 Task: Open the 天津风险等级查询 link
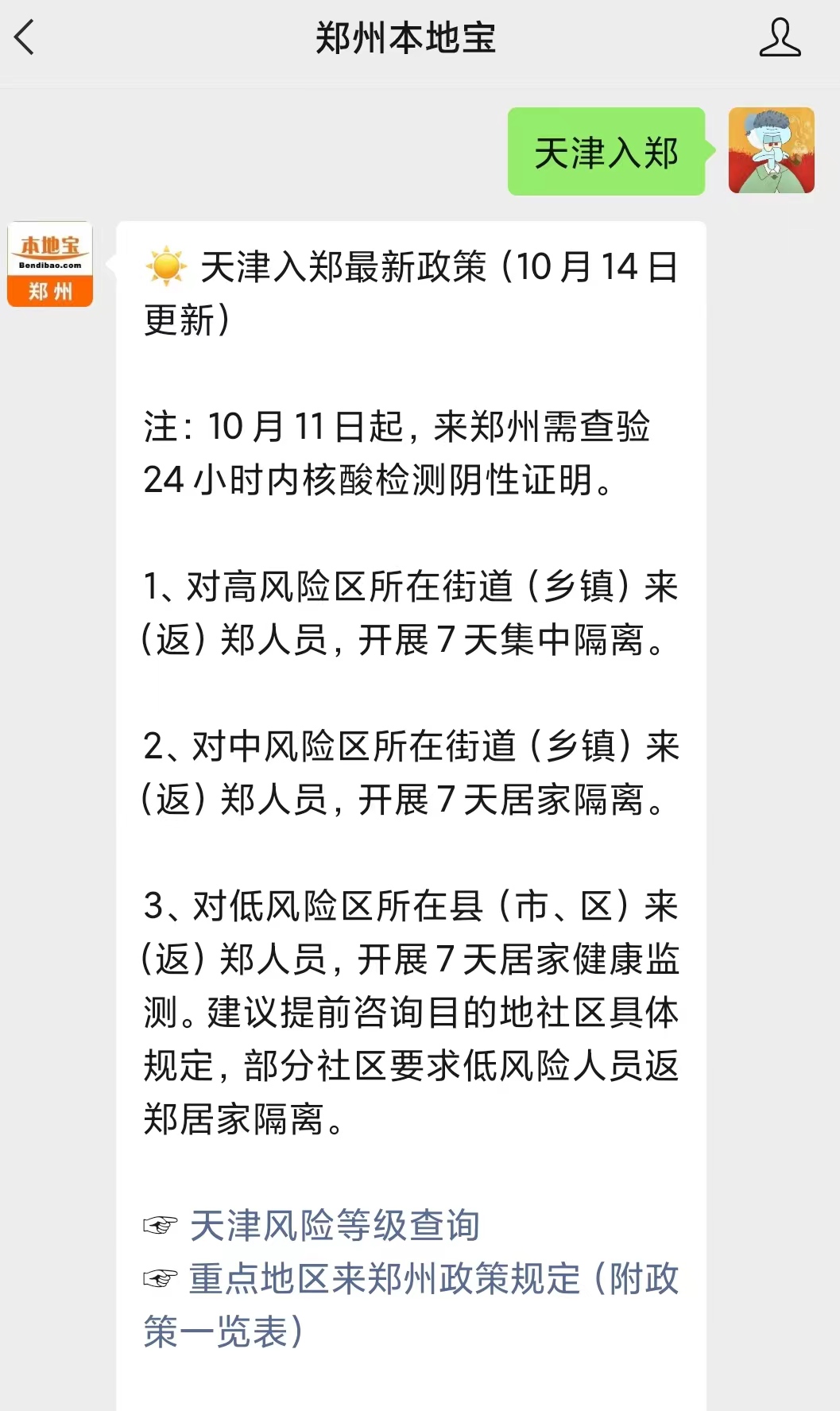click(335, 1225)
